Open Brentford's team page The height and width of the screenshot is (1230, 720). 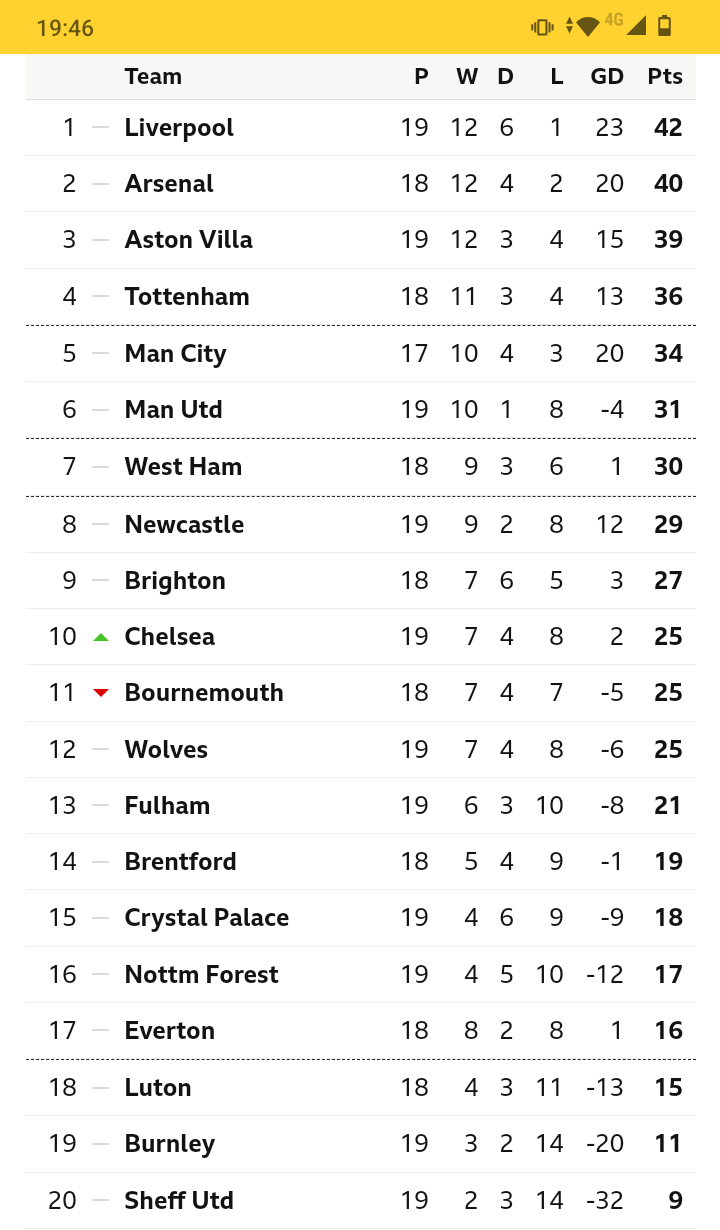[181, 862]
